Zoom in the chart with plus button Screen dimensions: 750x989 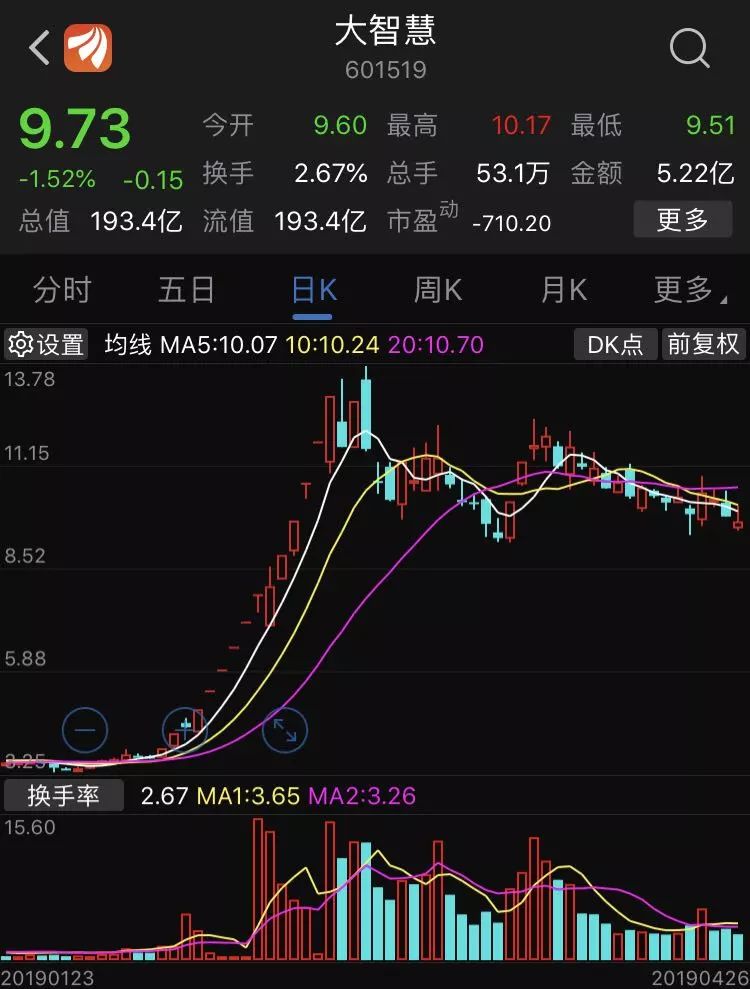184,730
